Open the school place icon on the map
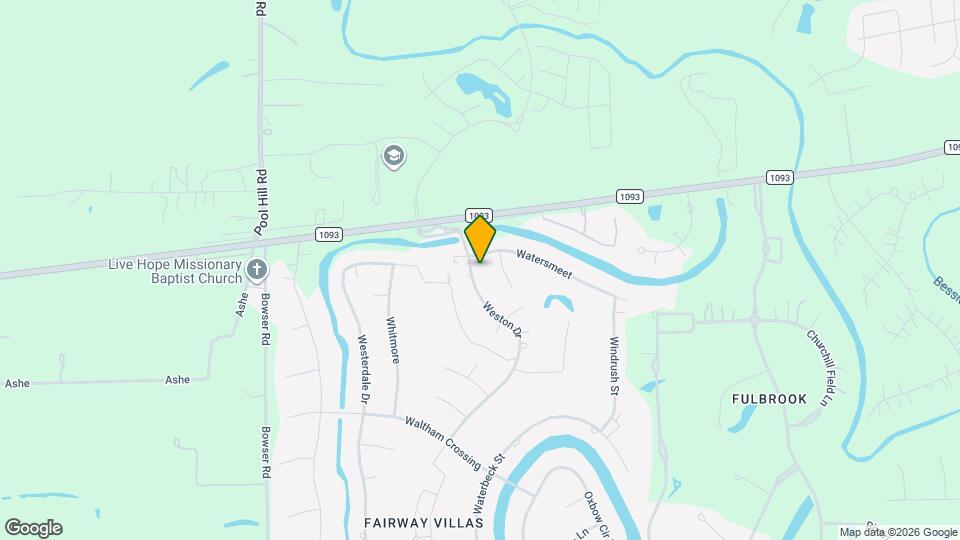Image resolution: width=960 pixels, height=540 pixels. 394,156
